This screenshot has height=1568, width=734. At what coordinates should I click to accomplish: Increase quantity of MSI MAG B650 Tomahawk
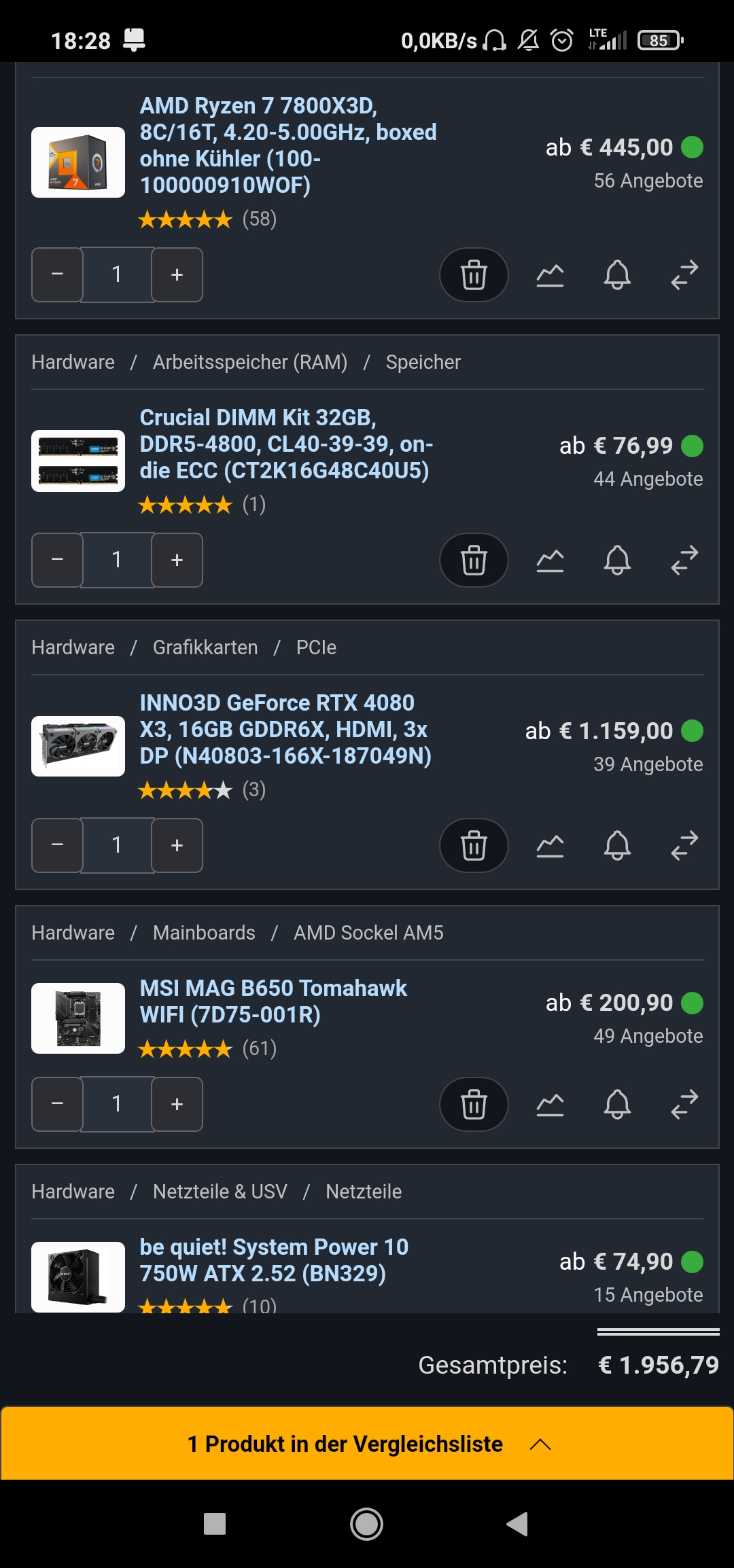click(177, 1104)
